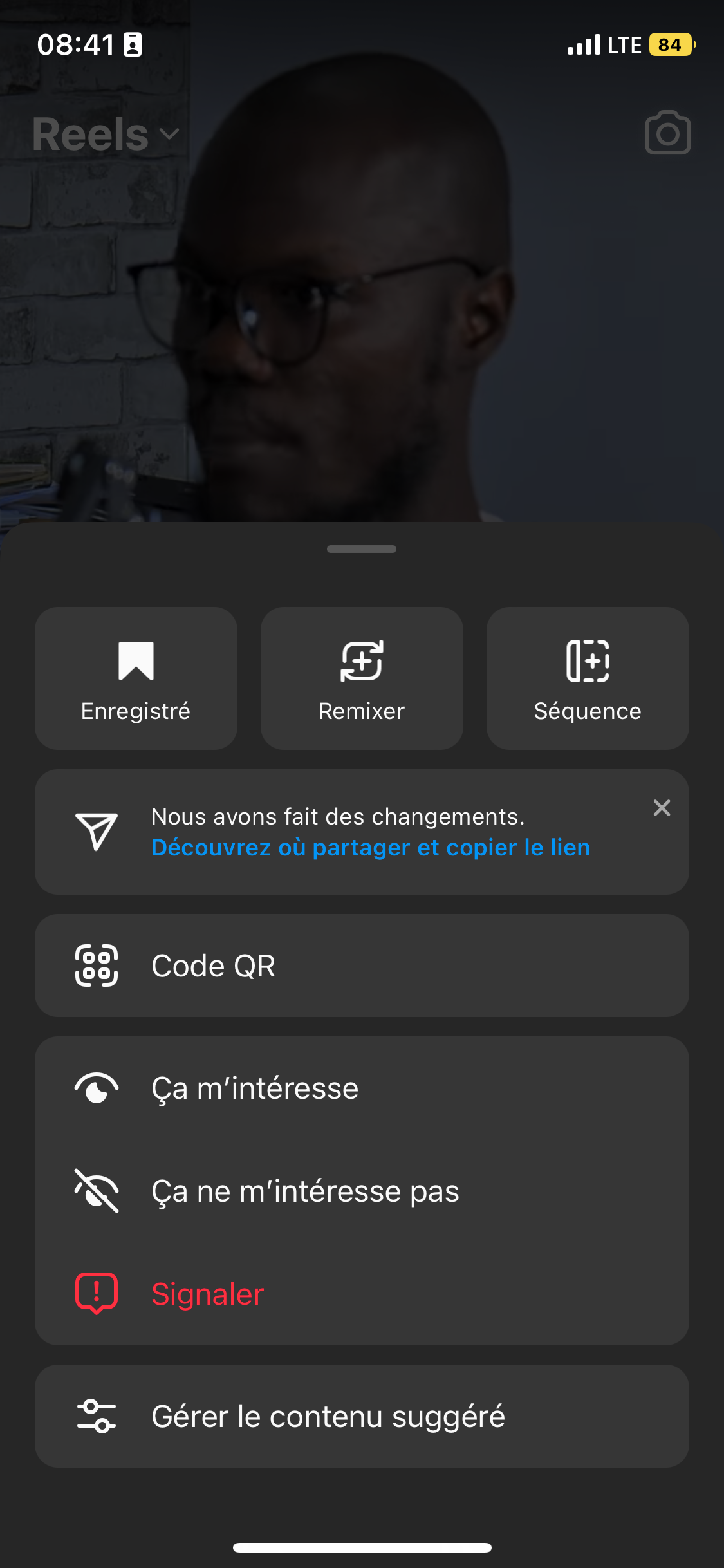Open link Découvrez où partager et copier le lien

click(x=371, y=848)
